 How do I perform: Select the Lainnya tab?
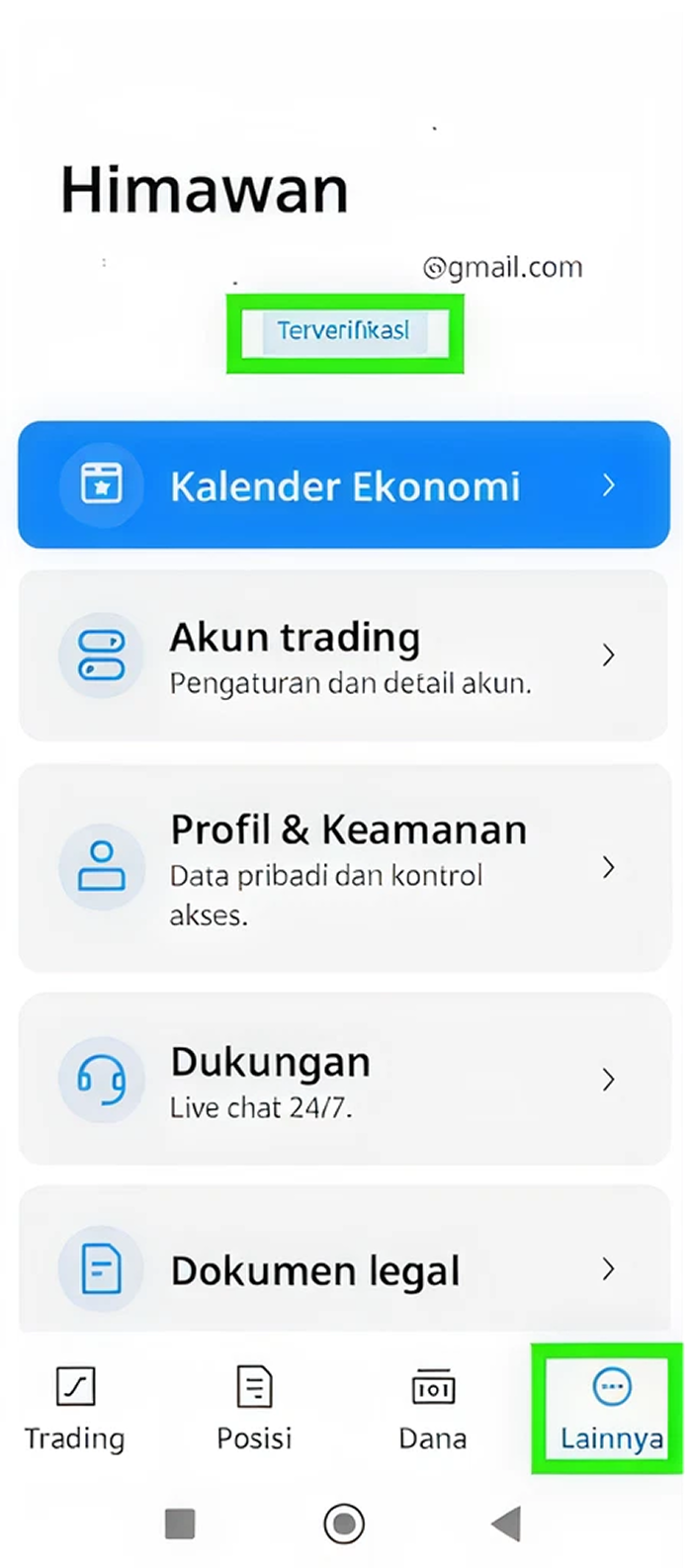tap(611, 1409)
